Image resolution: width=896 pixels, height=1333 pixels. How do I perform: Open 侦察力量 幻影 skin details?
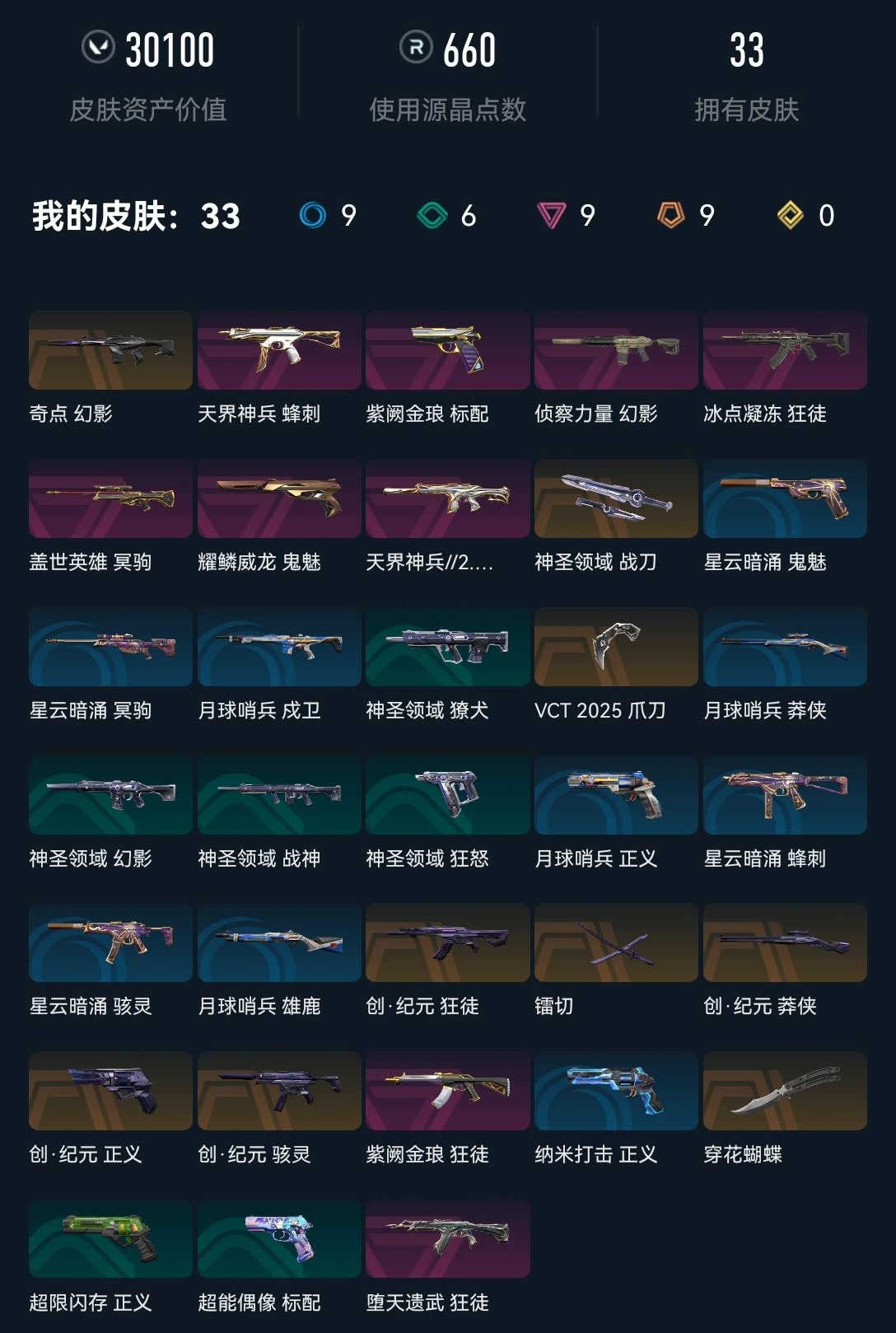coord(616,350)
